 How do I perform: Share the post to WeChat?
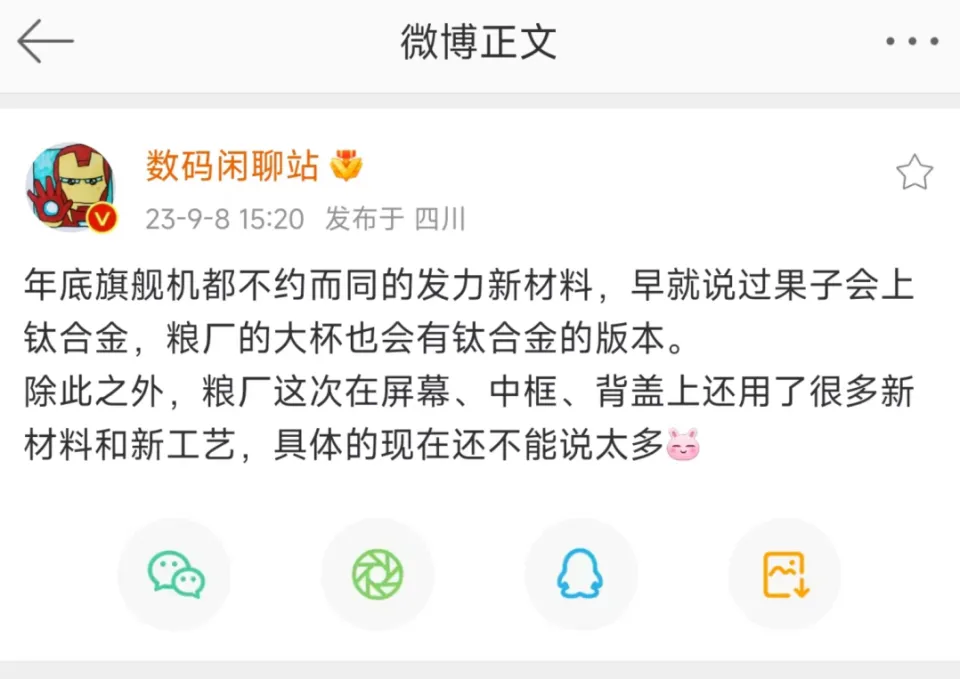tap(176, 575)
